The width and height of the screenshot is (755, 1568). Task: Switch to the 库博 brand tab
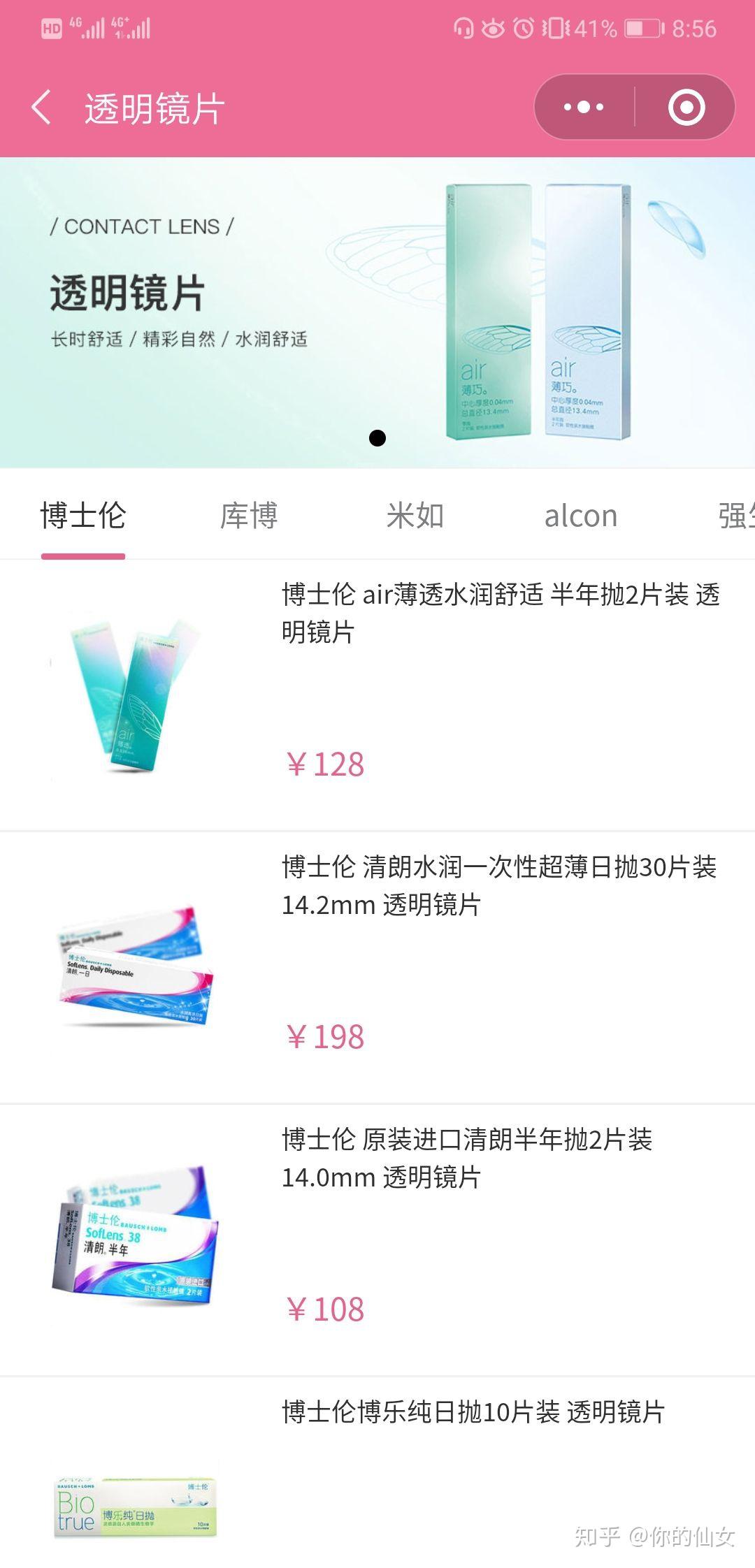pos(249,516)
